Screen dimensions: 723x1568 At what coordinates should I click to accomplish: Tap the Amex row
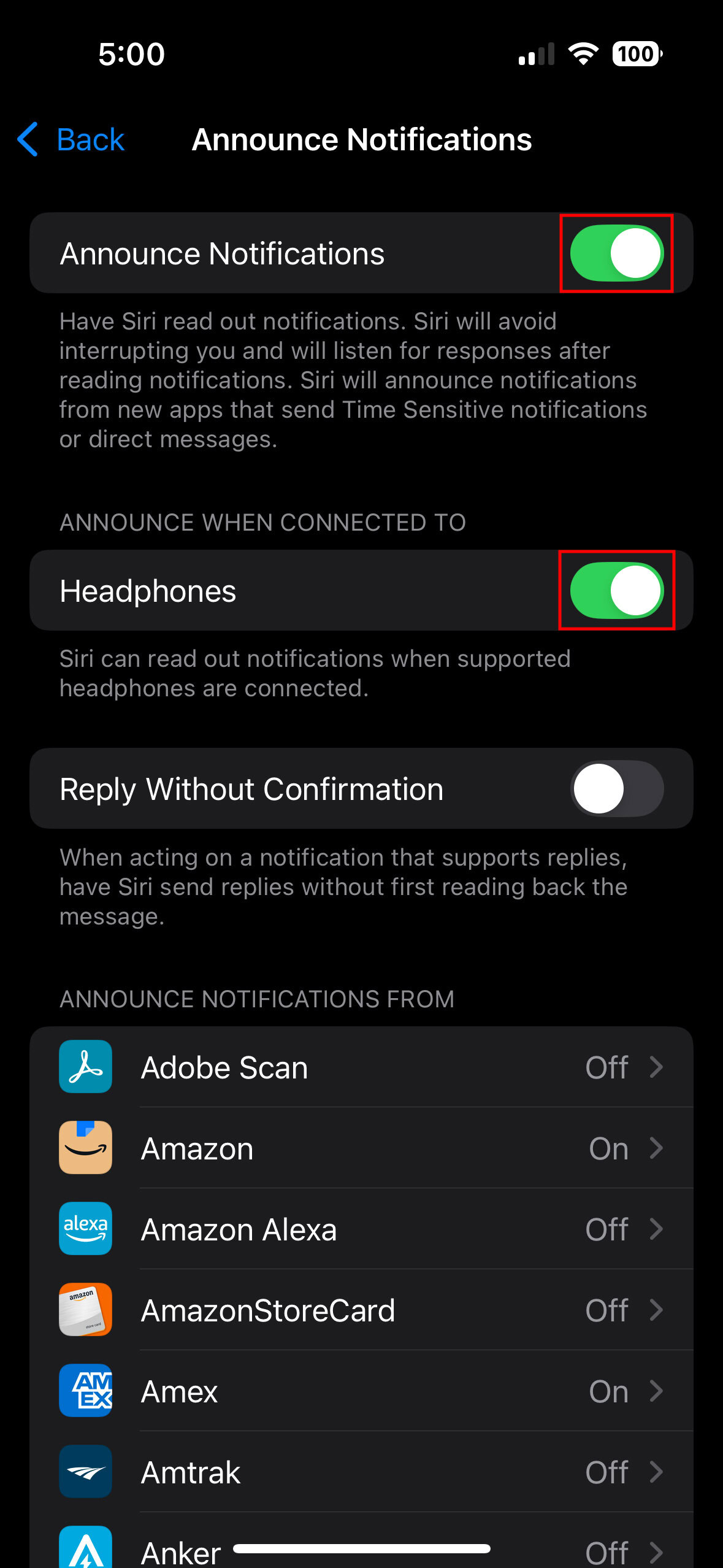pyautogui.click(x=361, y=1391)
